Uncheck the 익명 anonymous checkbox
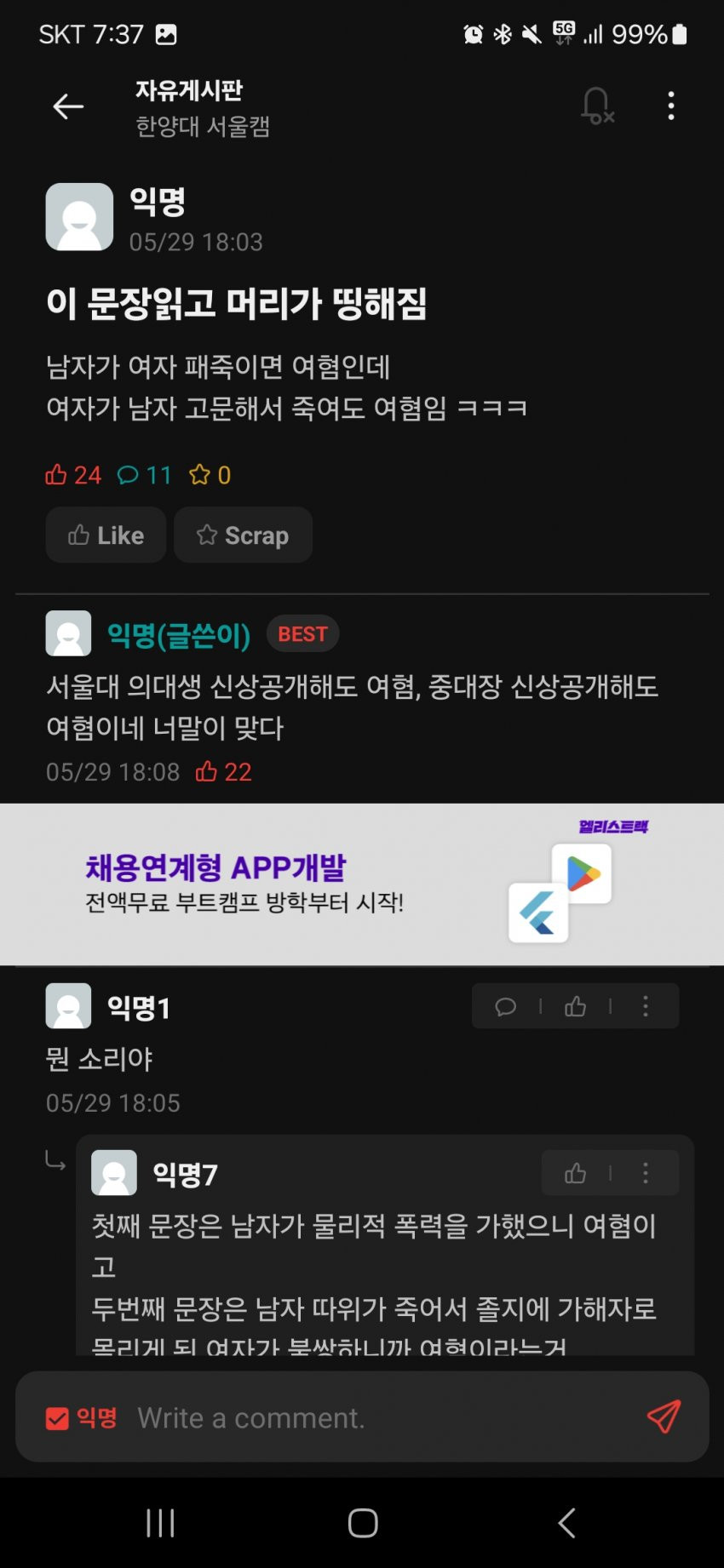The image size is (724, 1568). (57, 1418)
